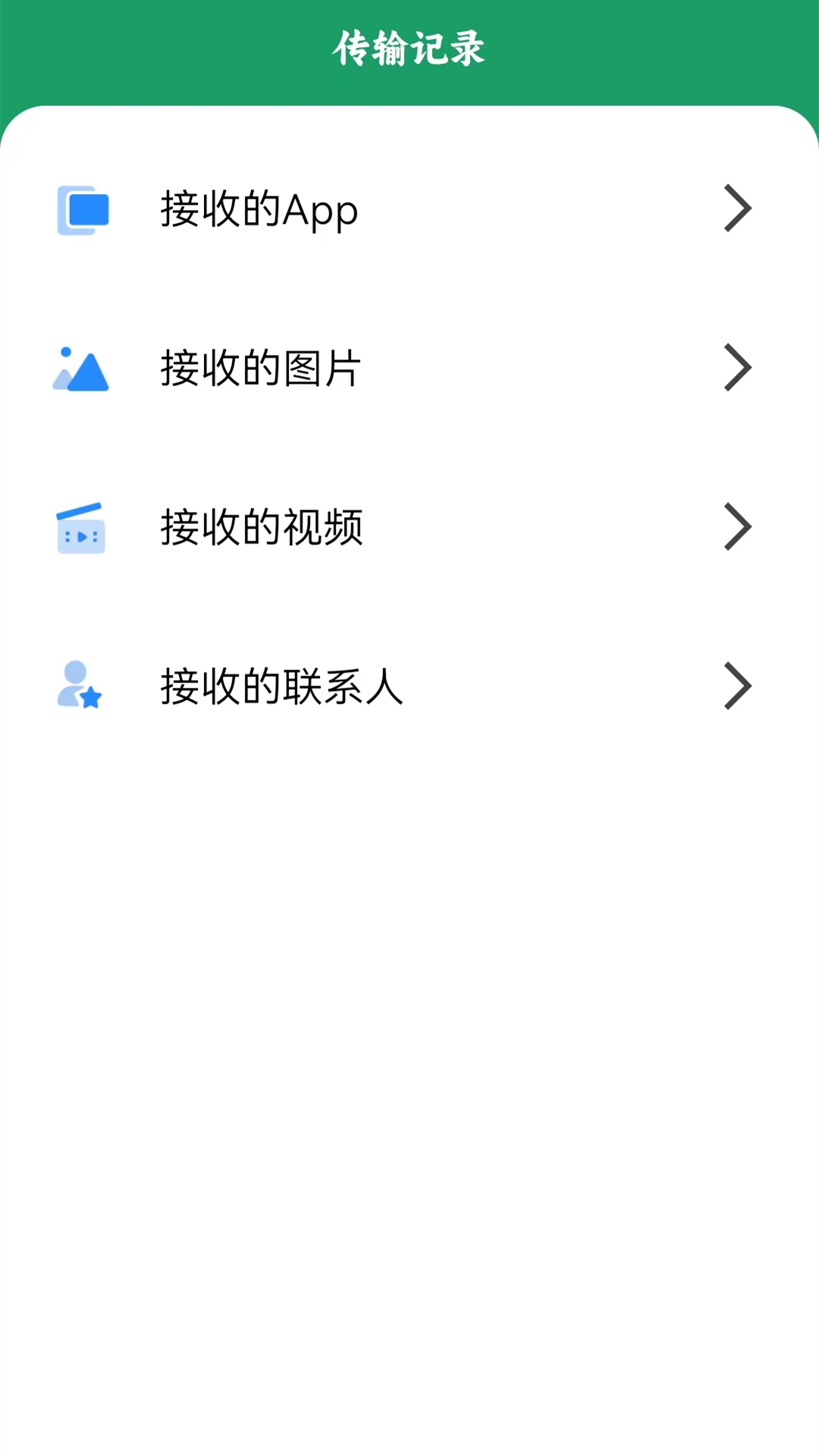Tap the green header bar

(x=409, y=50)
